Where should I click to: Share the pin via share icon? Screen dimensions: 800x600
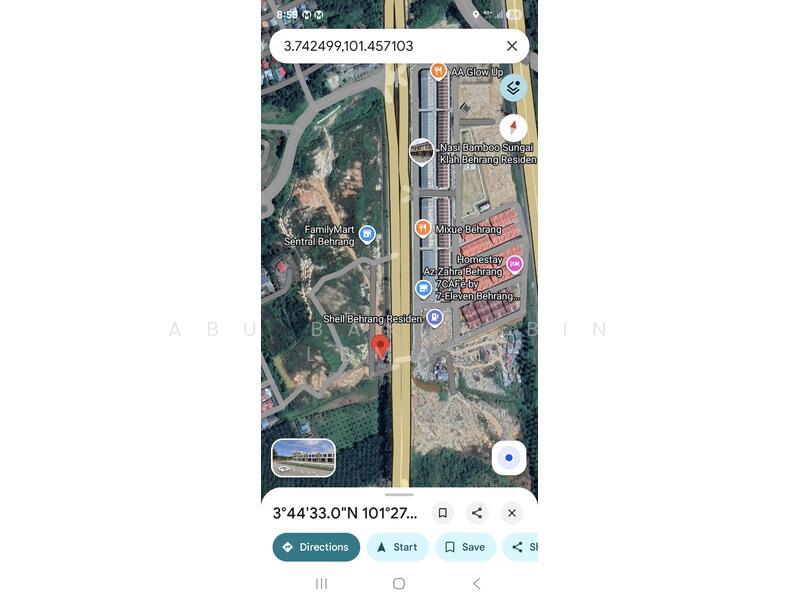[x=477, y=513]
